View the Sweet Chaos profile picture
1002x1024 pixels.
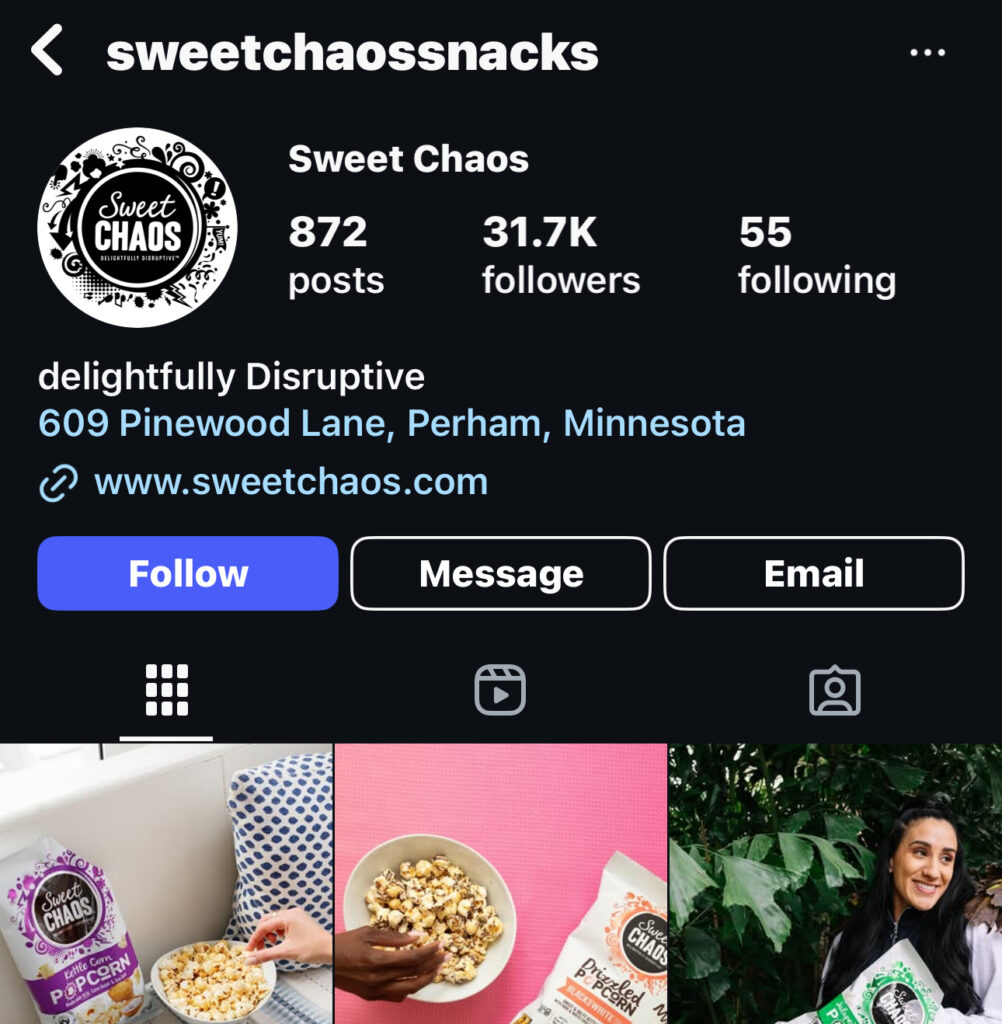pos(137,227)
